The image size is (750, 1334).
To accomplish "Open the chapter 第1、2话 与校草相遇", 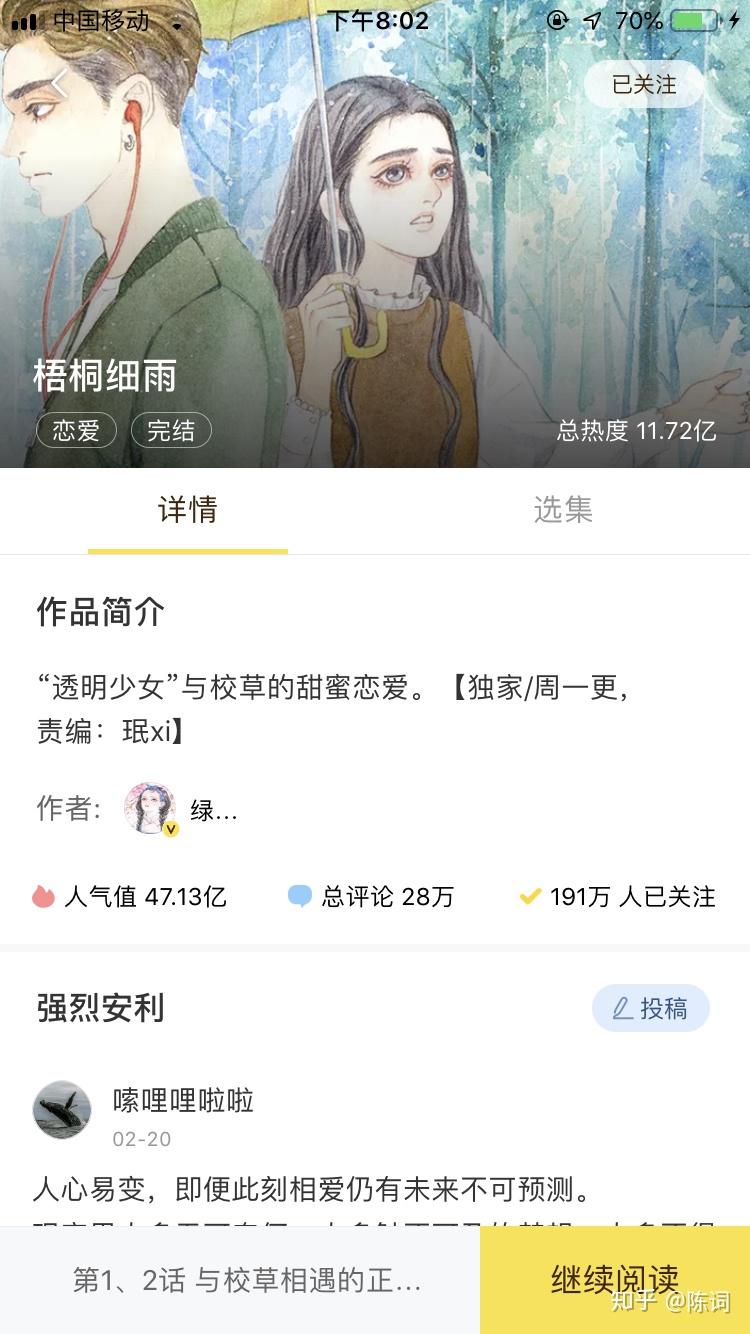I will [x=246, y=1280].
